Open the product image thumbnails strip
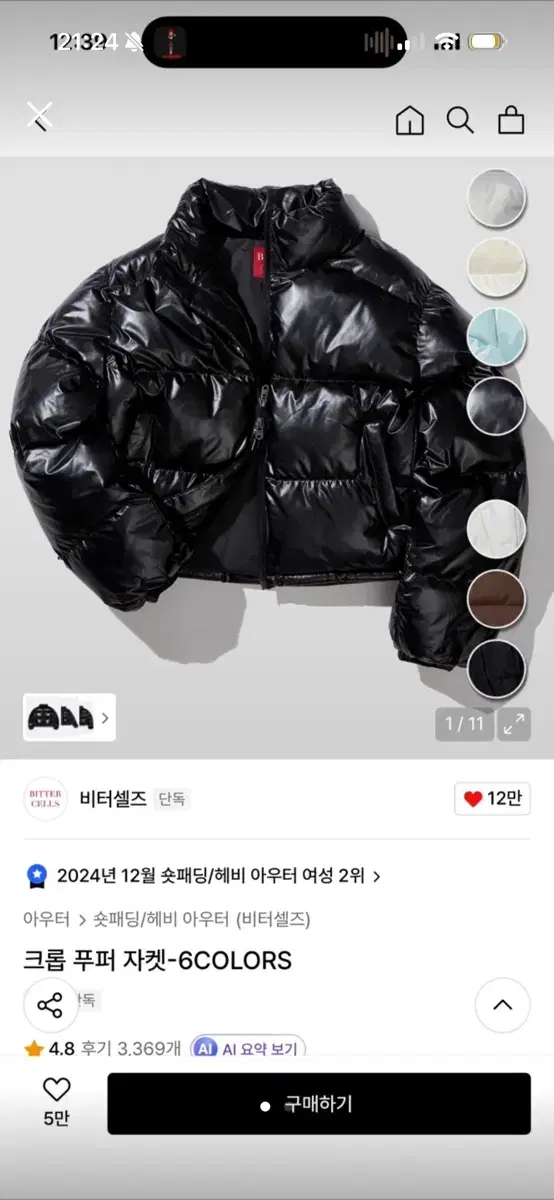The height and width of the screenshot is (1200, 554). [x=69, y=717]
